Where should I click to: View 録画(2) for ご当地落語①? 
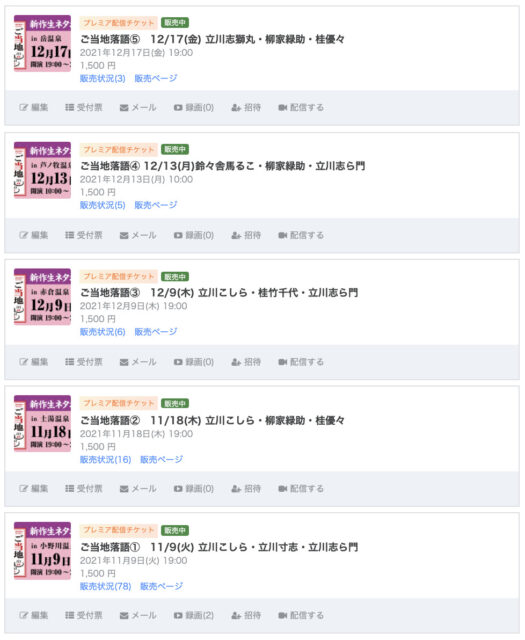194,616
